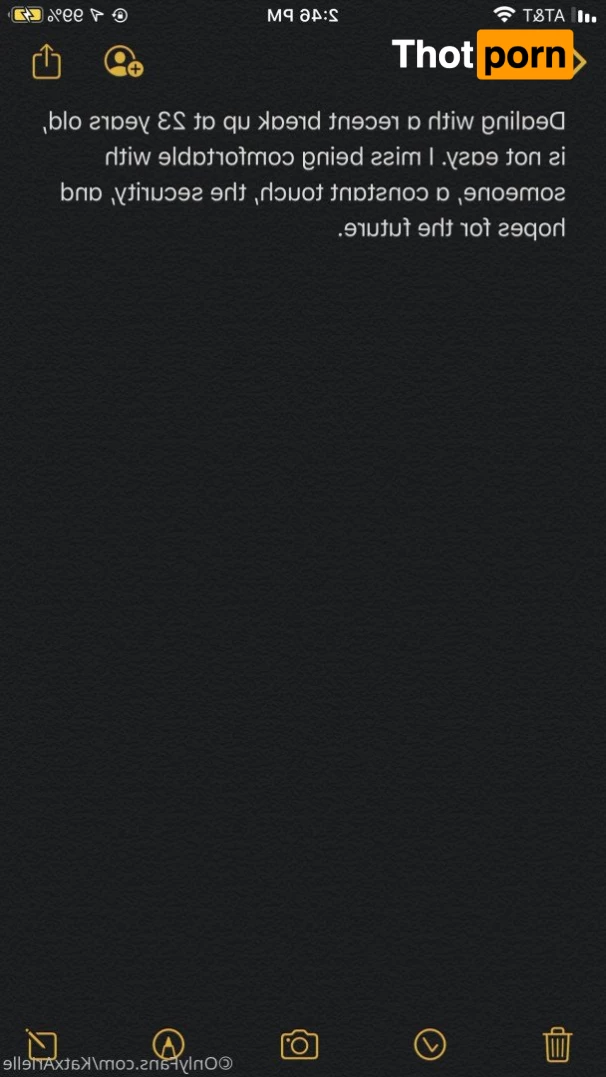Compose a new note

coord(42,1045)
